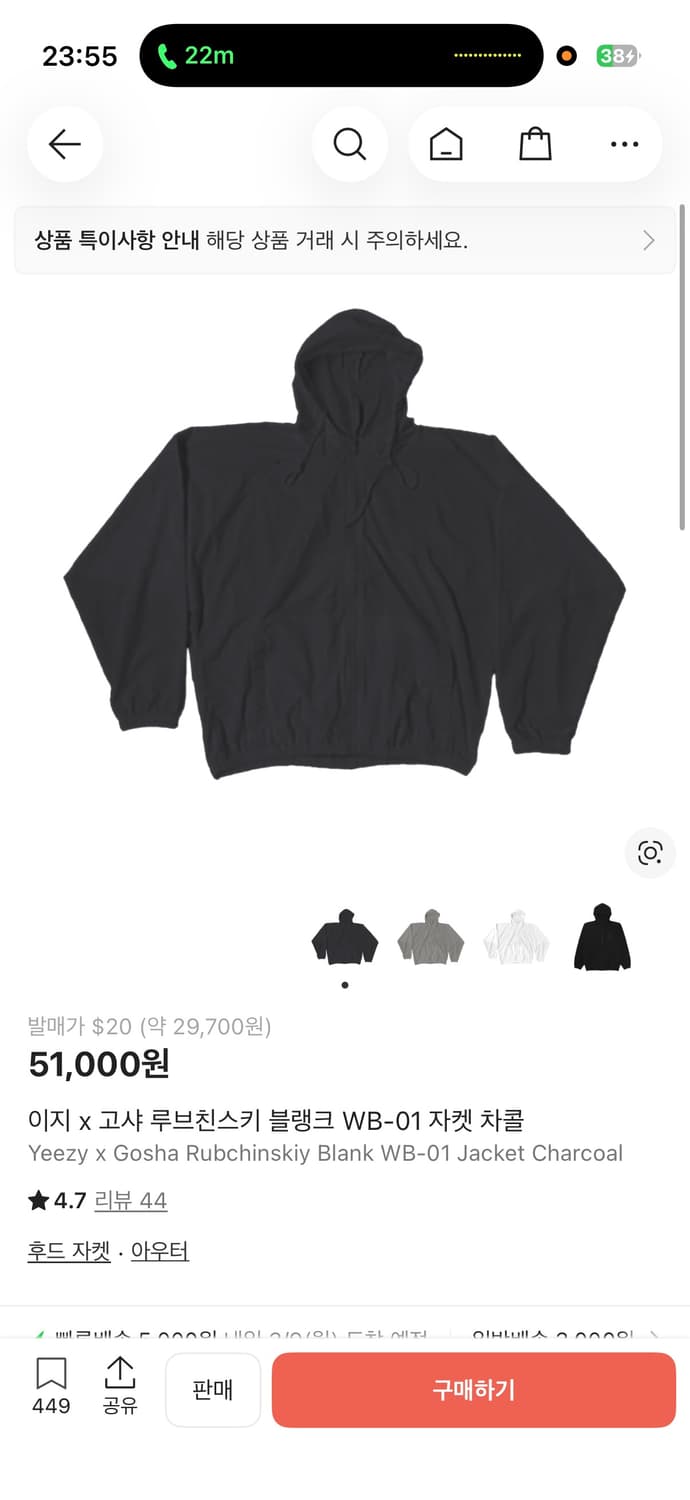Screen dimensions: 690x1500
Task: Bookmark this jacket
Action: click(51, 1386)
